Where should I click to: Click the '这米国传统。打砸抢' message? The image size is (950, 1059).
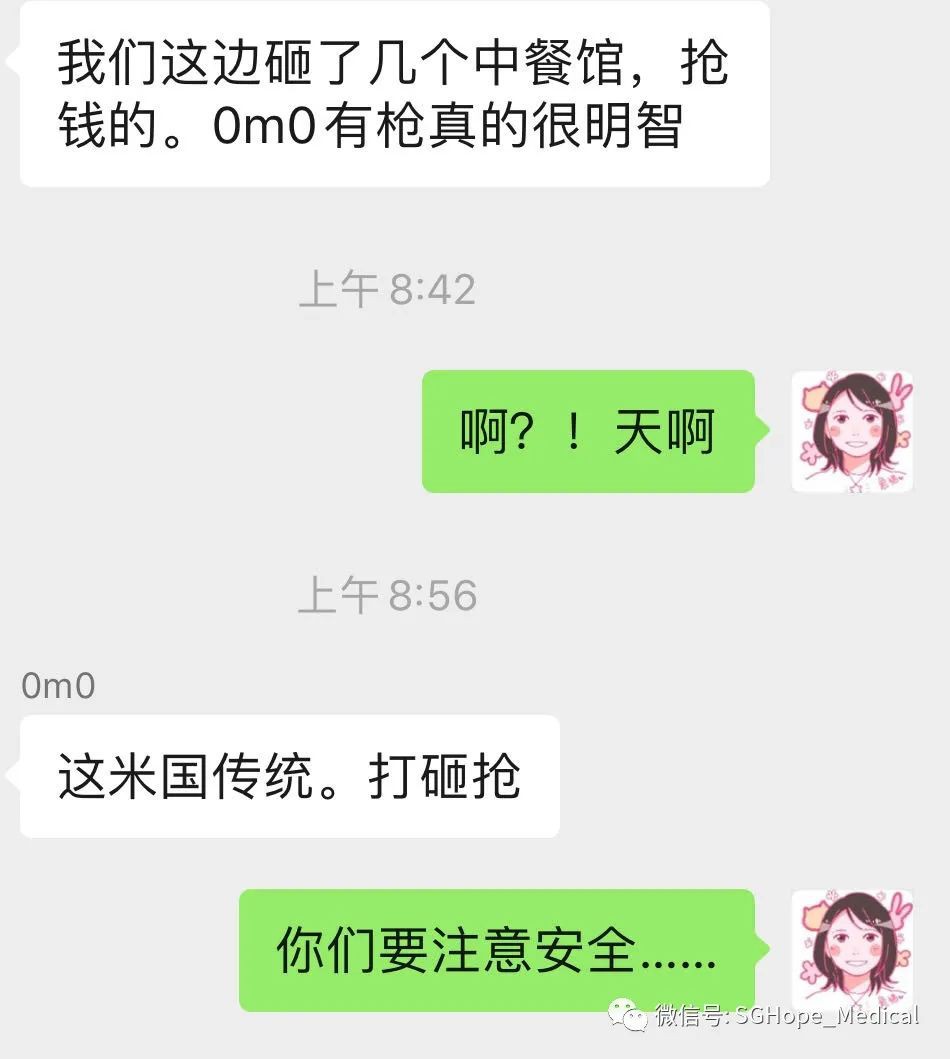point(290,777)
